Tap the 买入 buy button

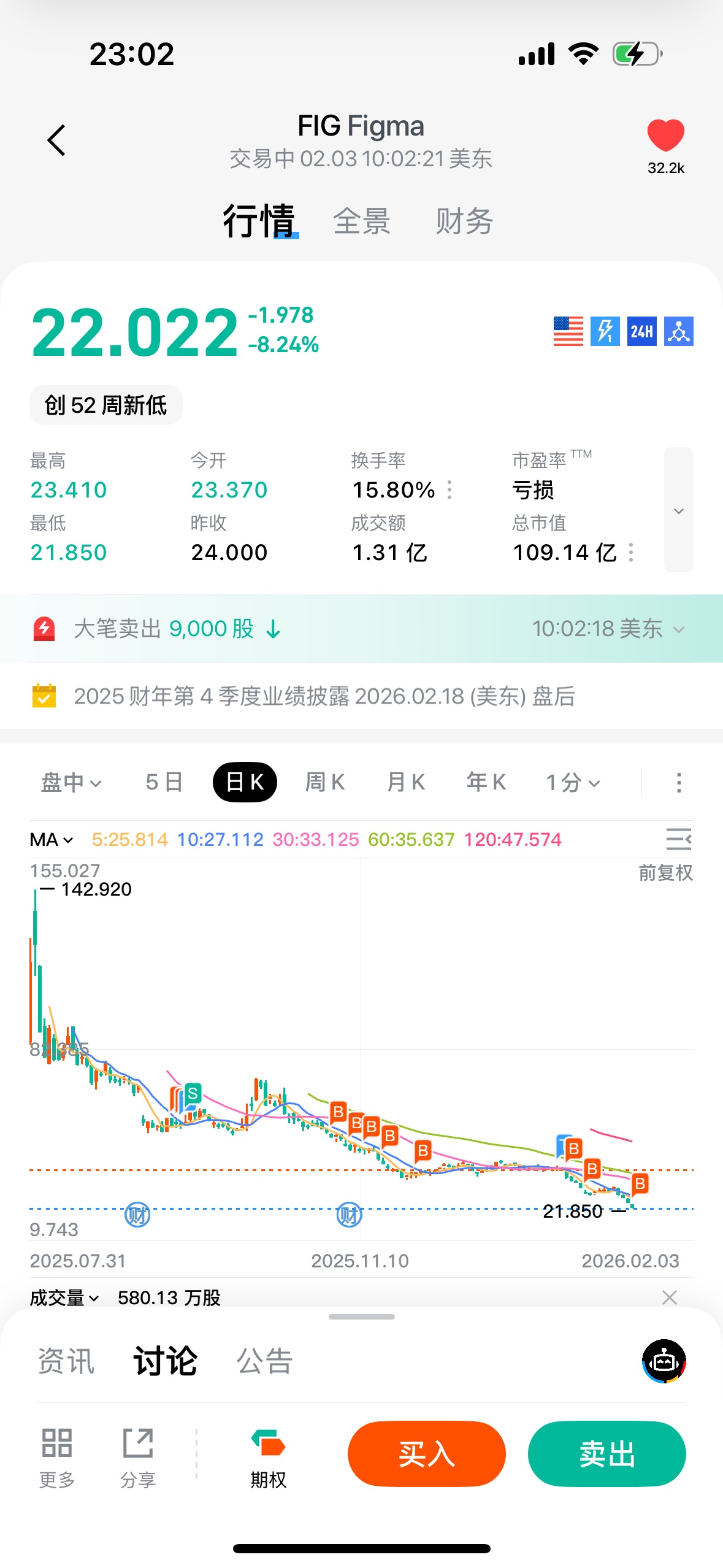[x=426, y=1454]
